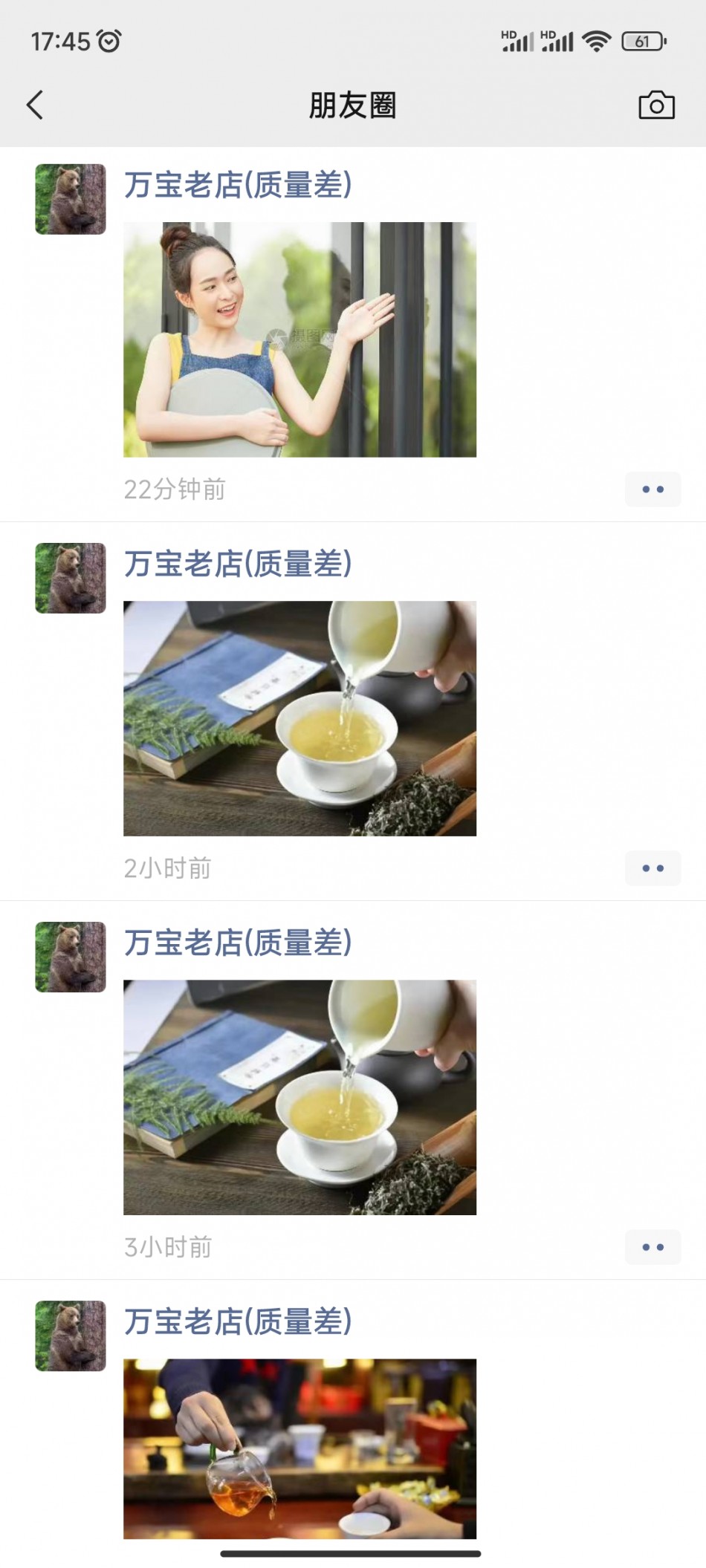Viewport: 706px width, 1568px height.
Task: Open the woman photo posted 22分钟前
Action: coord(299,339)
